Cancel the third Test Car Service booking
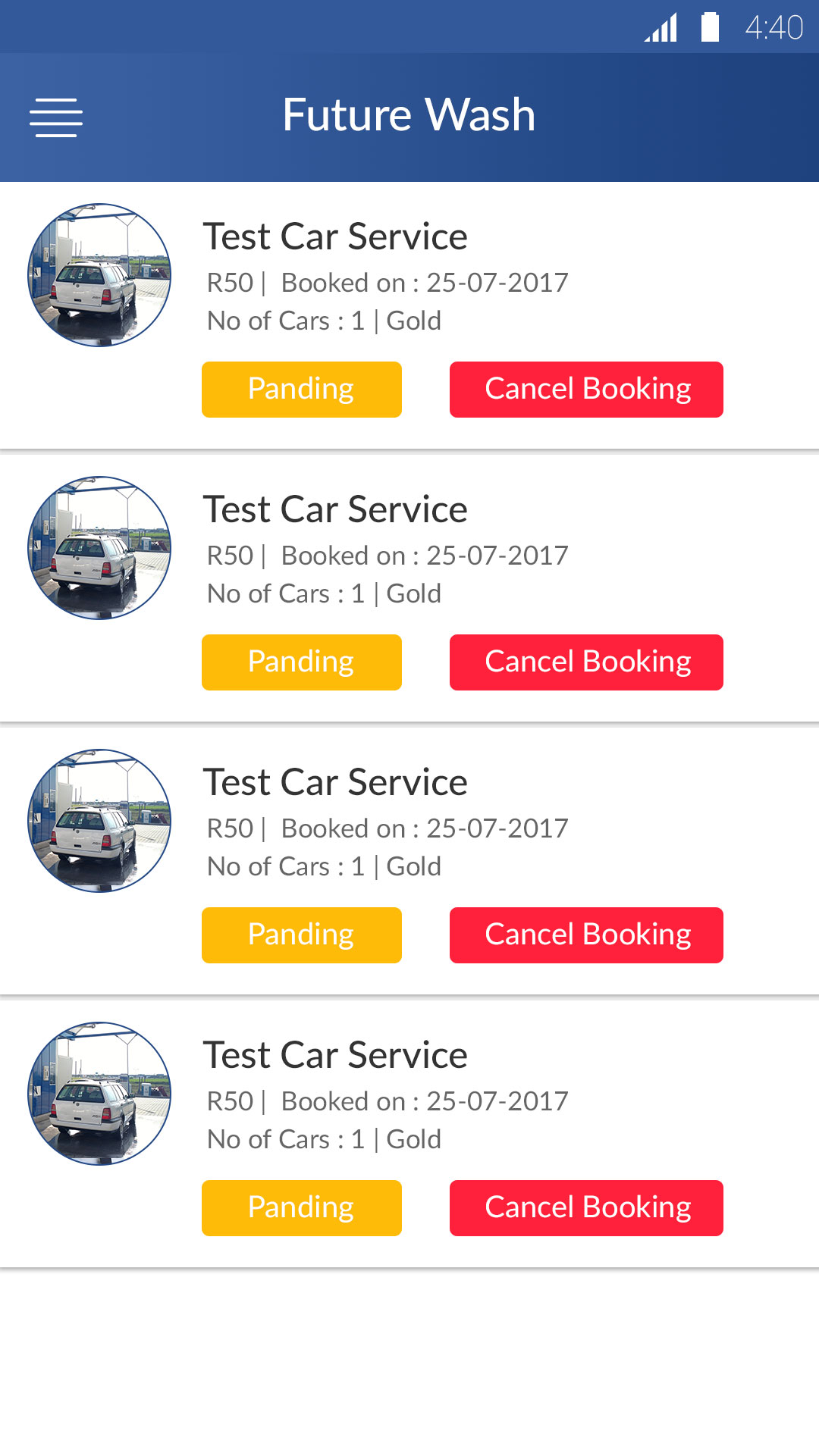The image size is (819, 1456). tap(586, 935)
